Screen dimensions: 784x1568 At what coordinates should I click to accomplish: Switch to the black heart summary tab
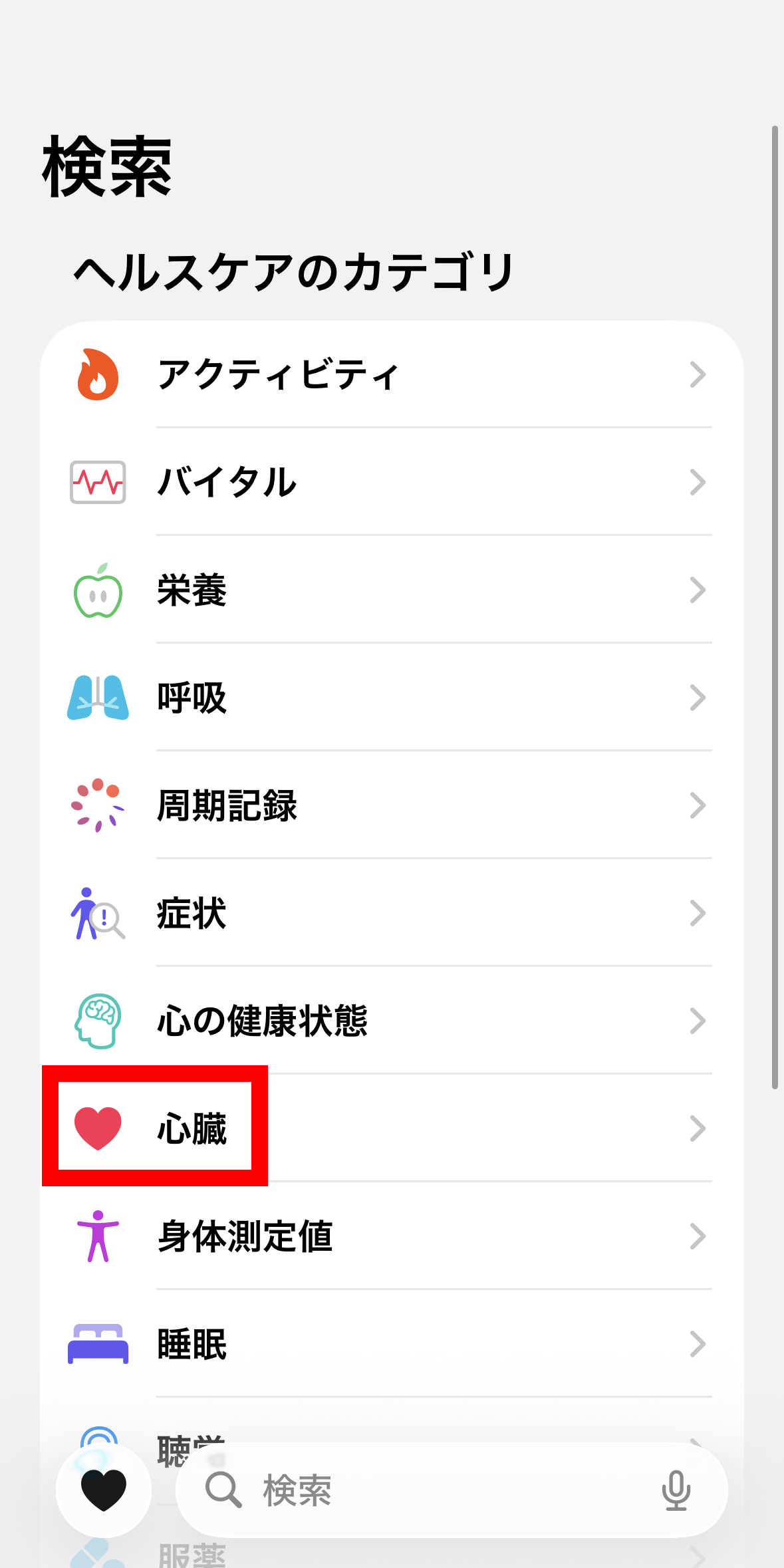(x=104, y=1490)
